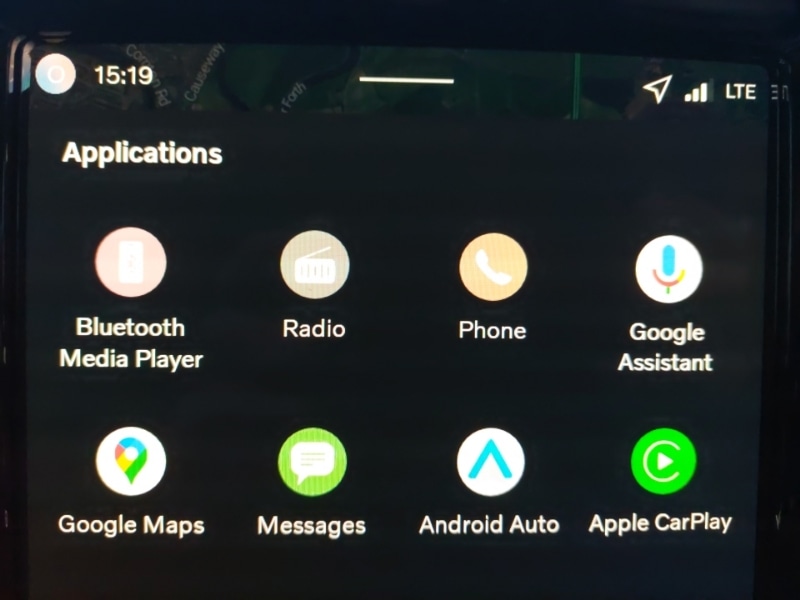Launch the Radio app
This screenshot has width=800, height=600.
314,265
